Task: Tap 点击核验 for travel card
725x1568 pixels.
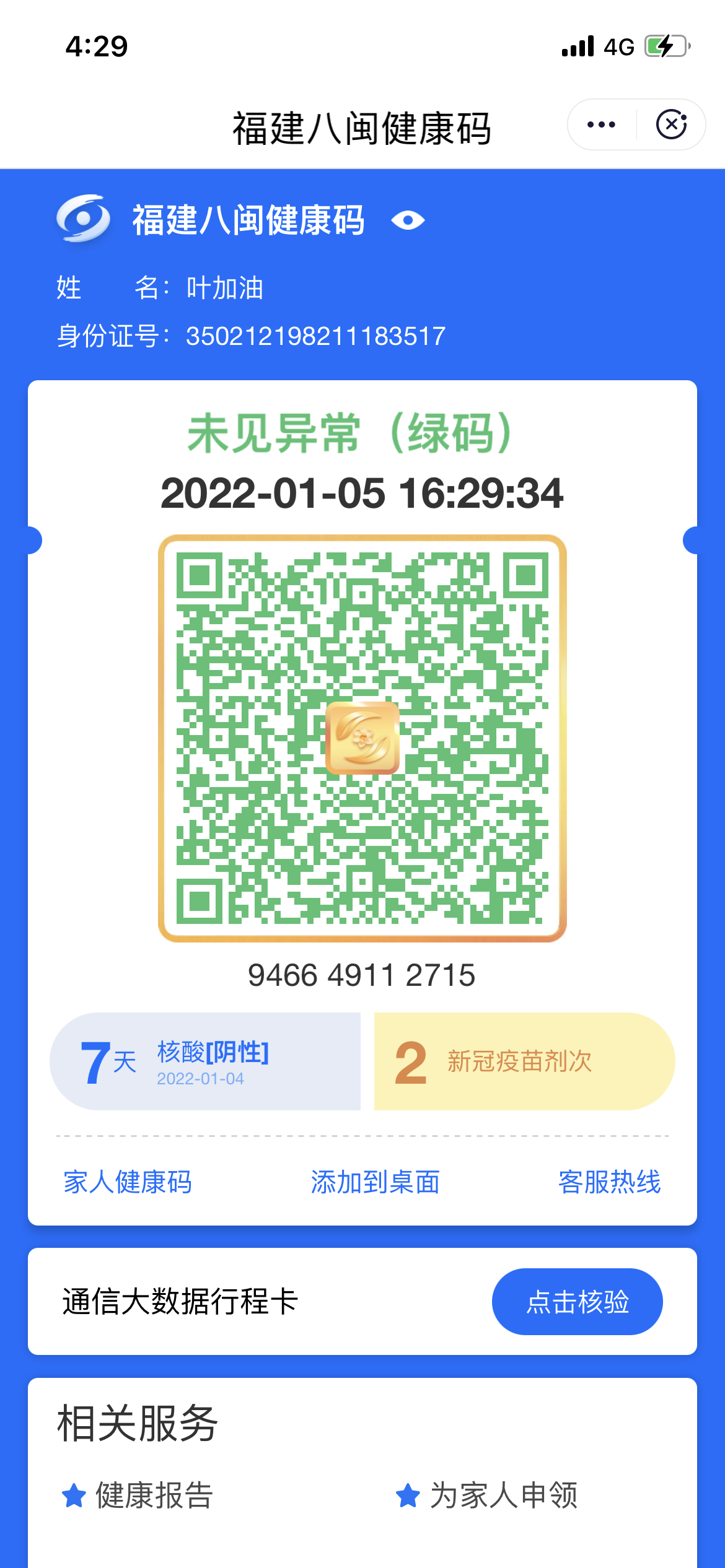Action: [577, 1302]
